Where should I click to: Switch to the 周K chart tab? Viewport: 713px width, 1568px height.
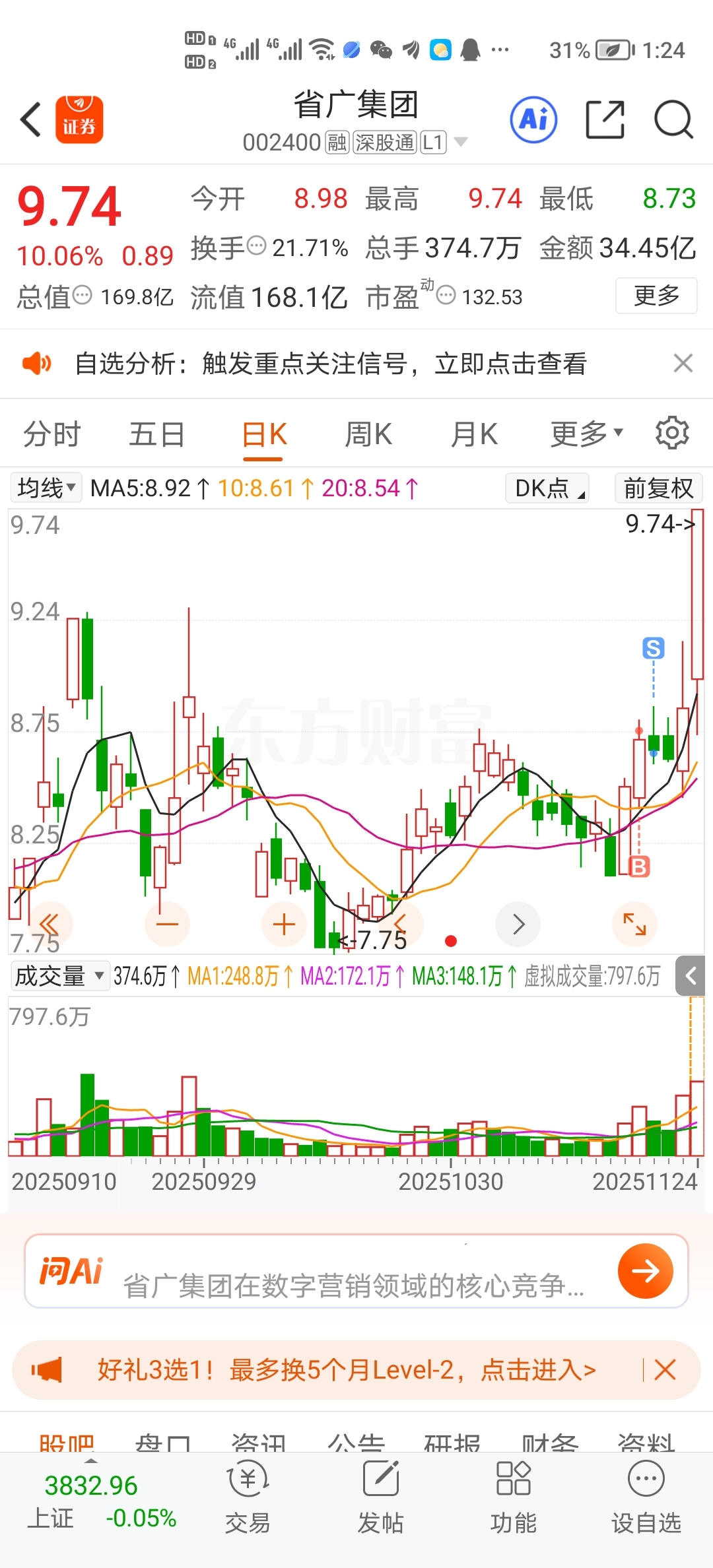click(x=368, y=434)
